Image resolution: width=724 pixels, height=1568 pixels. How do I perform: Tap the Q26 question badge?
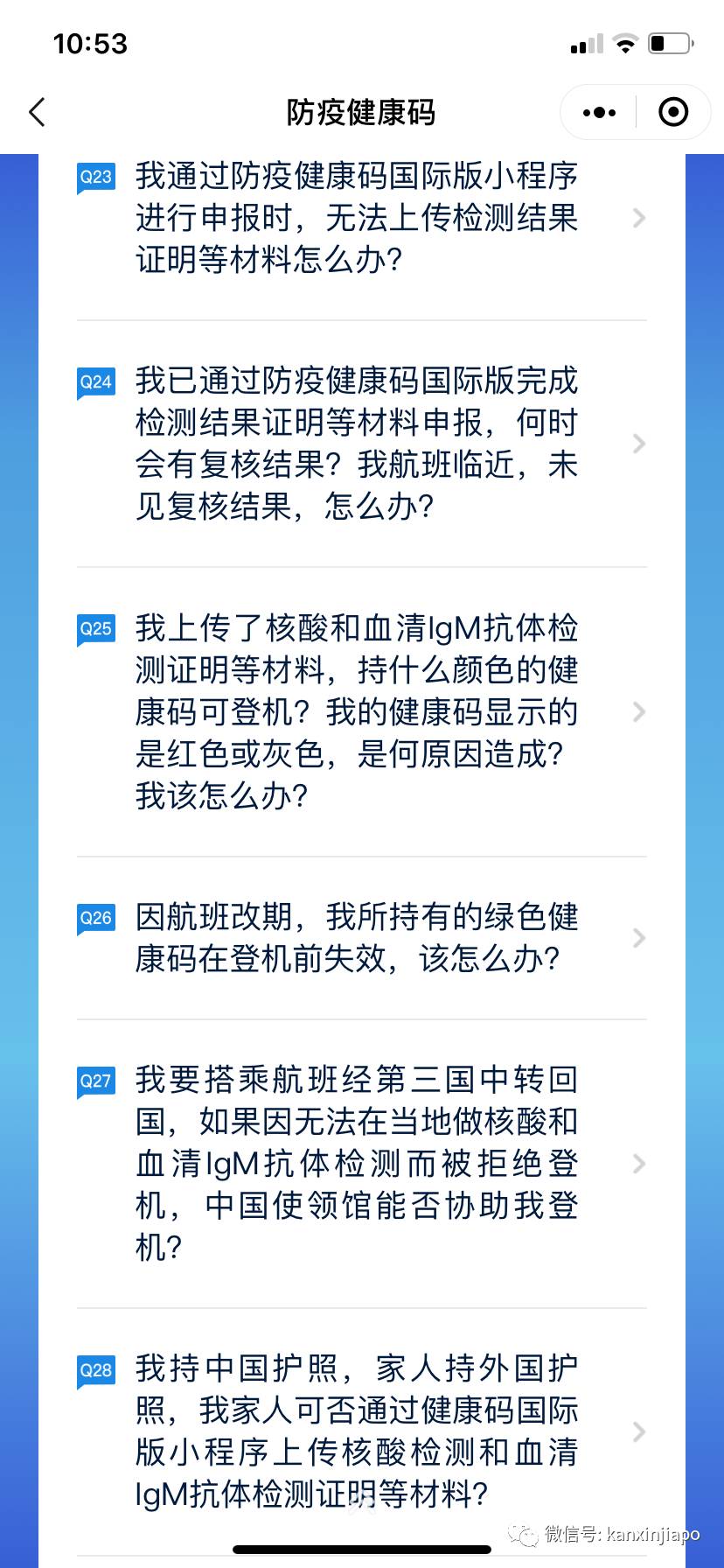click(x=95, y=918)
